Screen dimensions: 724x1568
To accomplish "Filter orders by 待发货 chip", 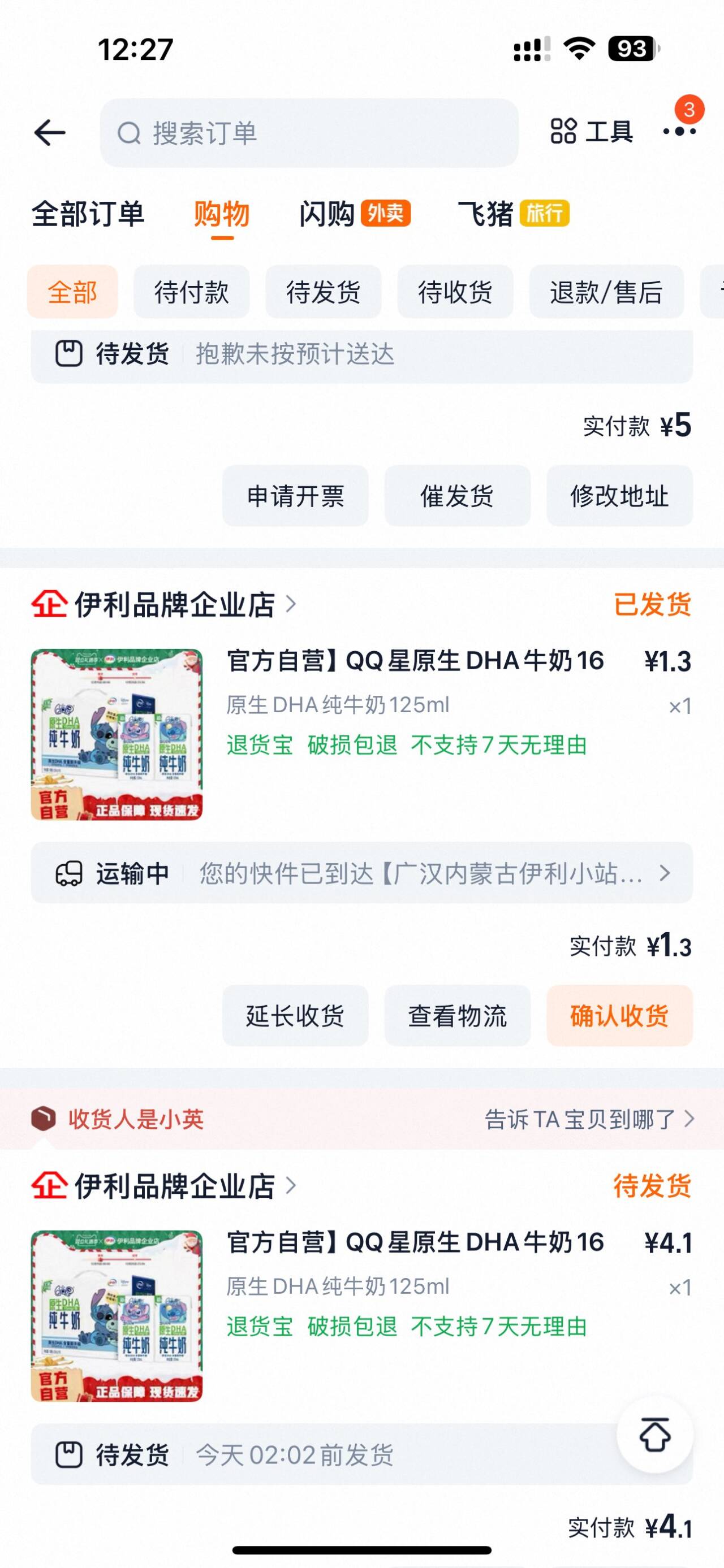I will point(323,292).
